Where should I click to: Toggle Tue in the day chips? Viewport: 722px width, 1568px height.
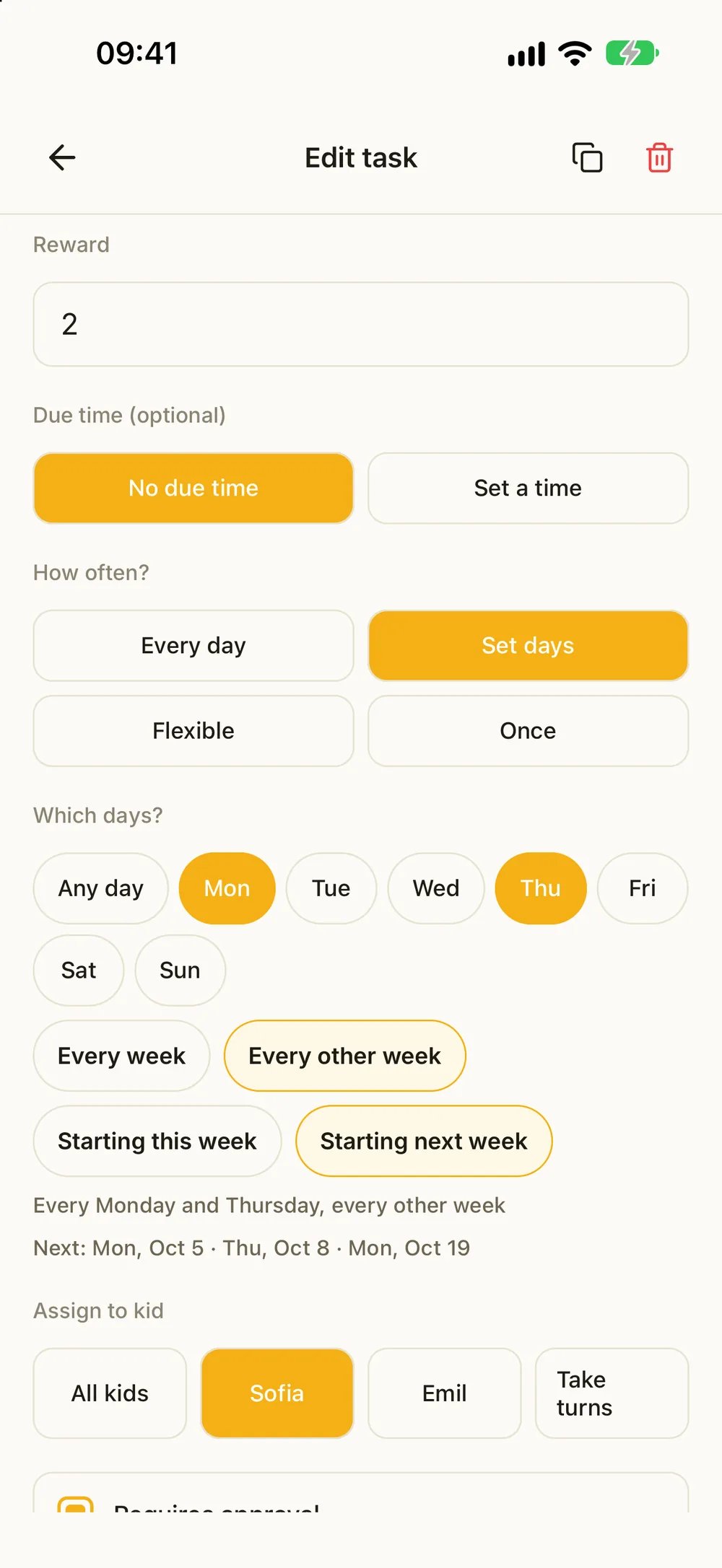[331, 888]
